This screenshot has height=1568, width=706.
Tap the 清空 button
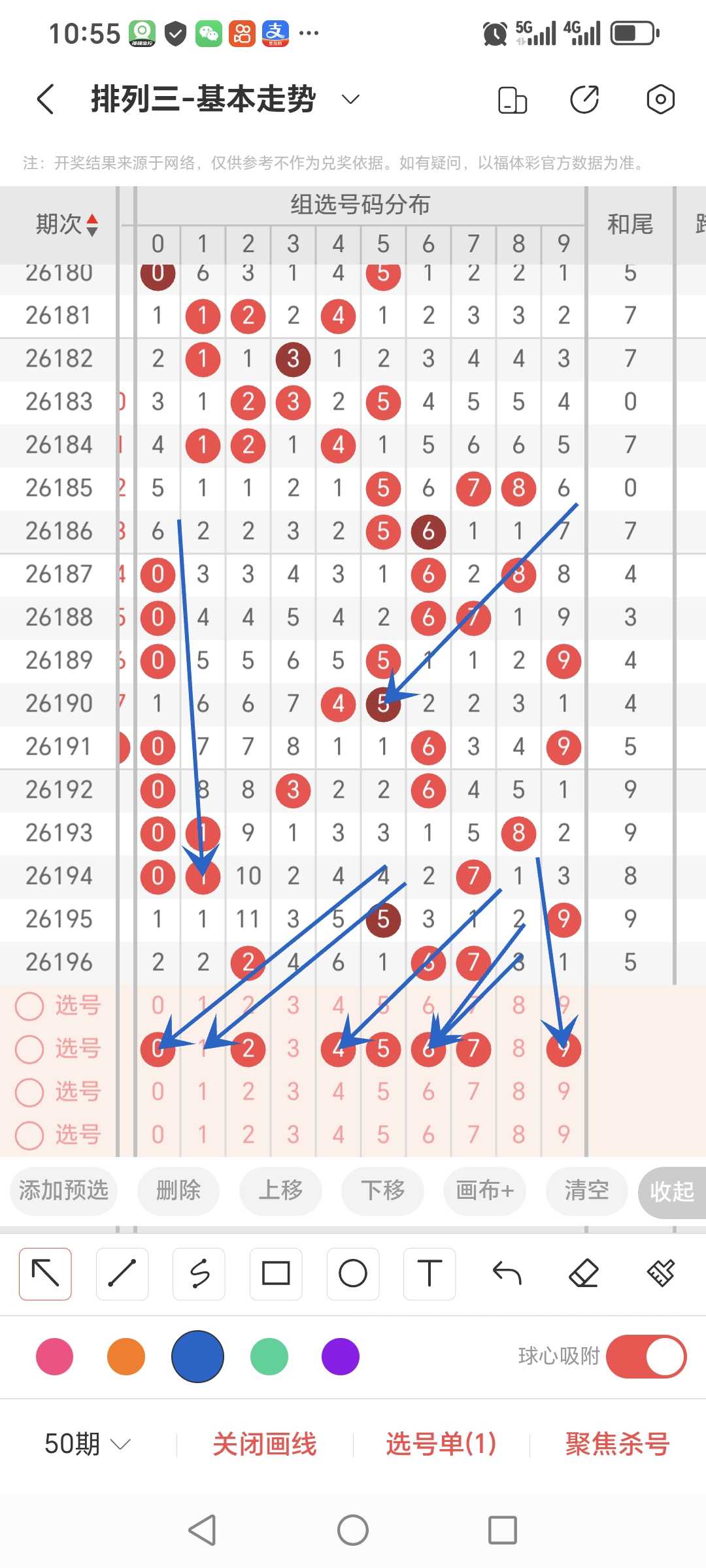pyautogui.click(x=586, y=1191)
